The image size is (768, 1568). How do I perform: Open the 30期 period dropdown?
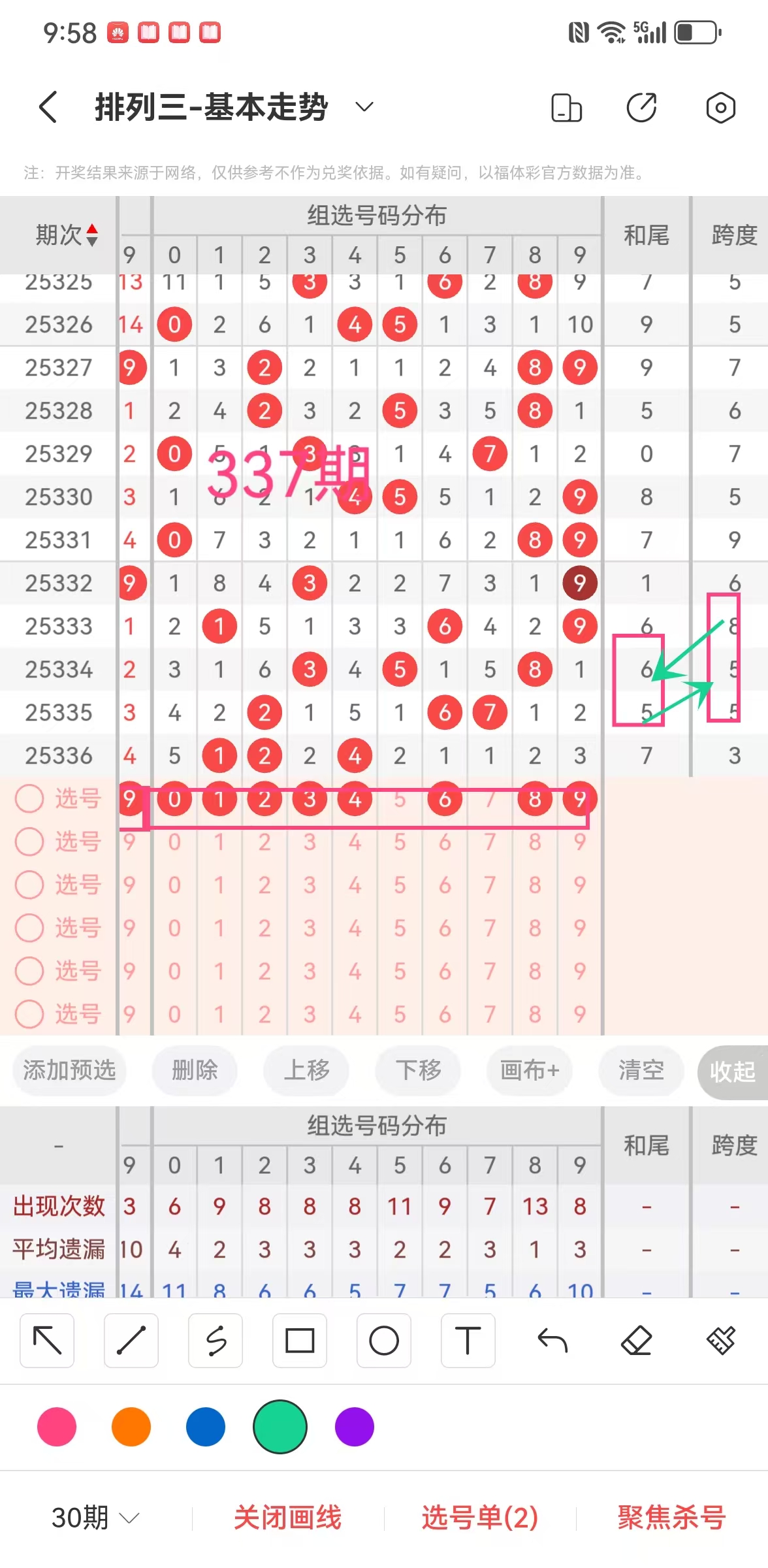click(95, 1517)
